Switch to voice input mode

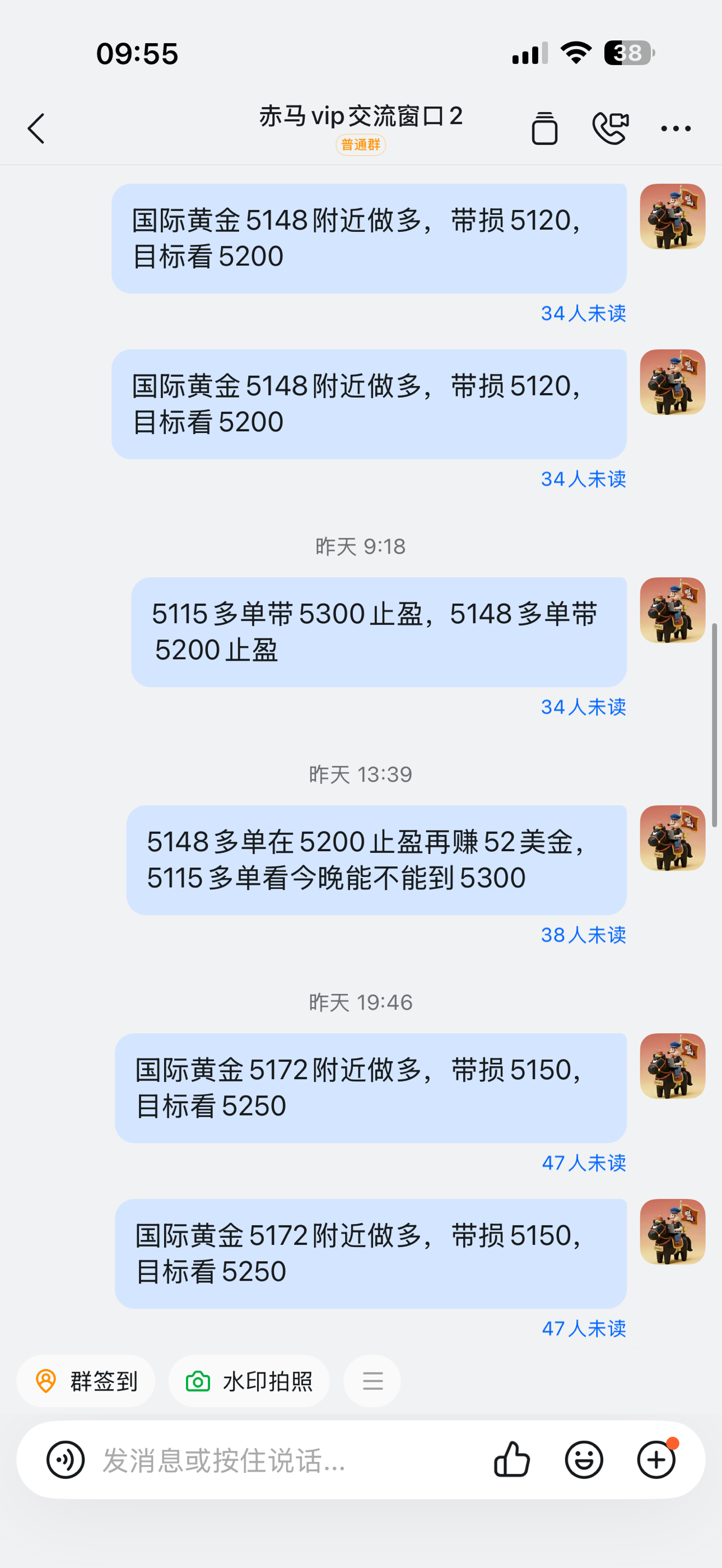(66, 1460)
